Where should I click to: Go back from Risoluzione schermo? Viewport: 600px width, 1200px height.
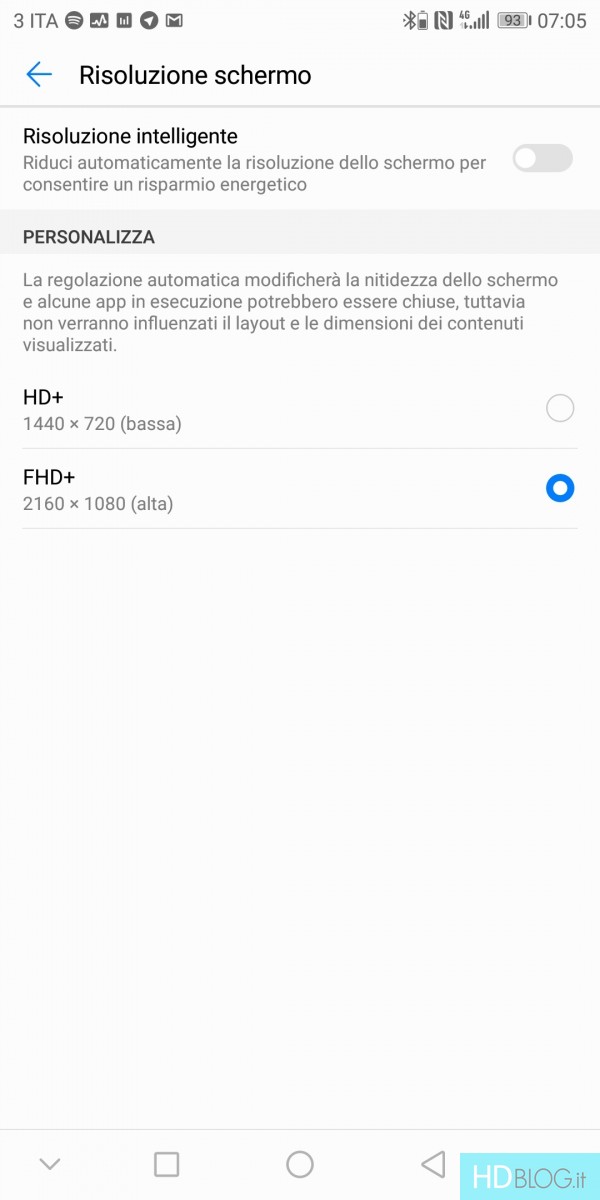38,75
